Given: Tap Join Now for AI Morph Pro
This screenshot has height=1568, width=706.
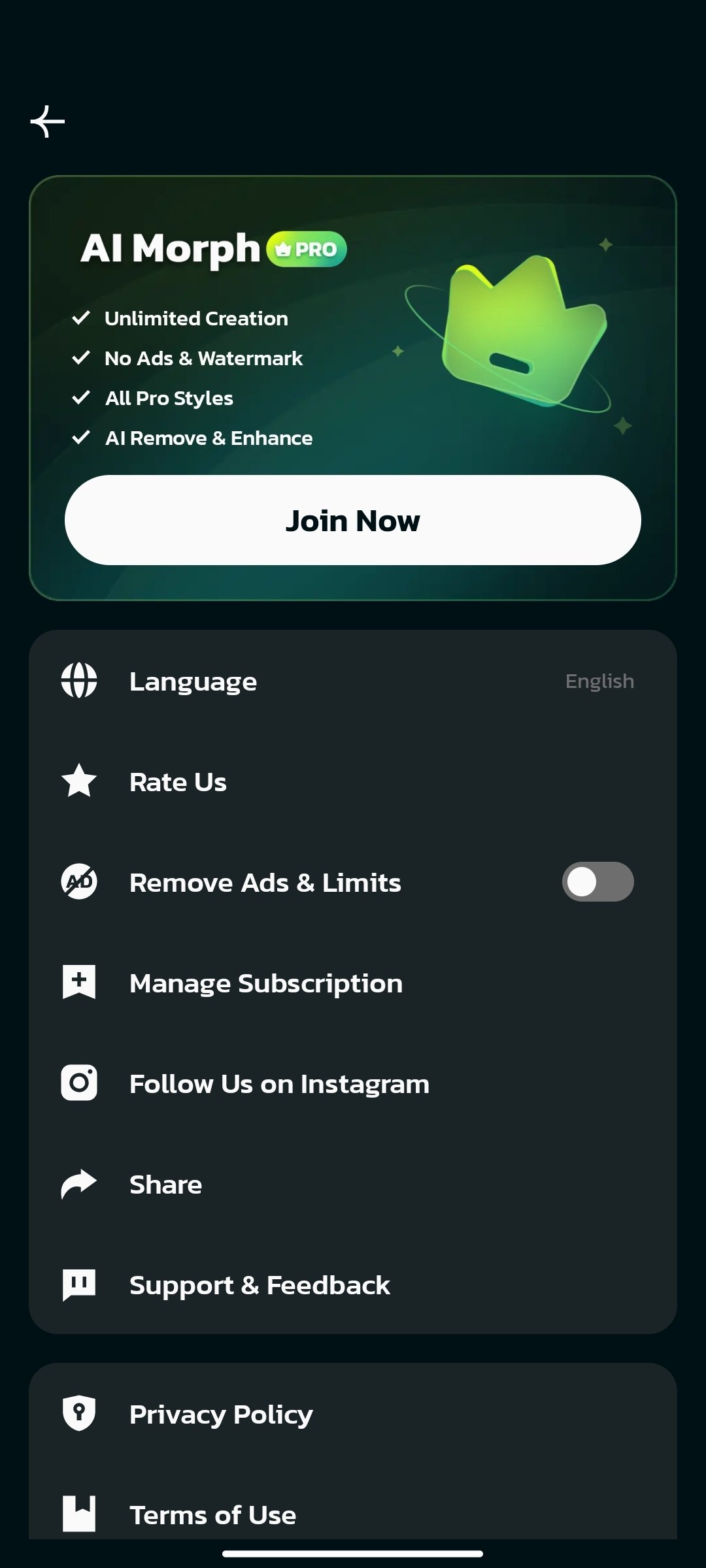Looking at the screenshot, I should click(352, 520).
